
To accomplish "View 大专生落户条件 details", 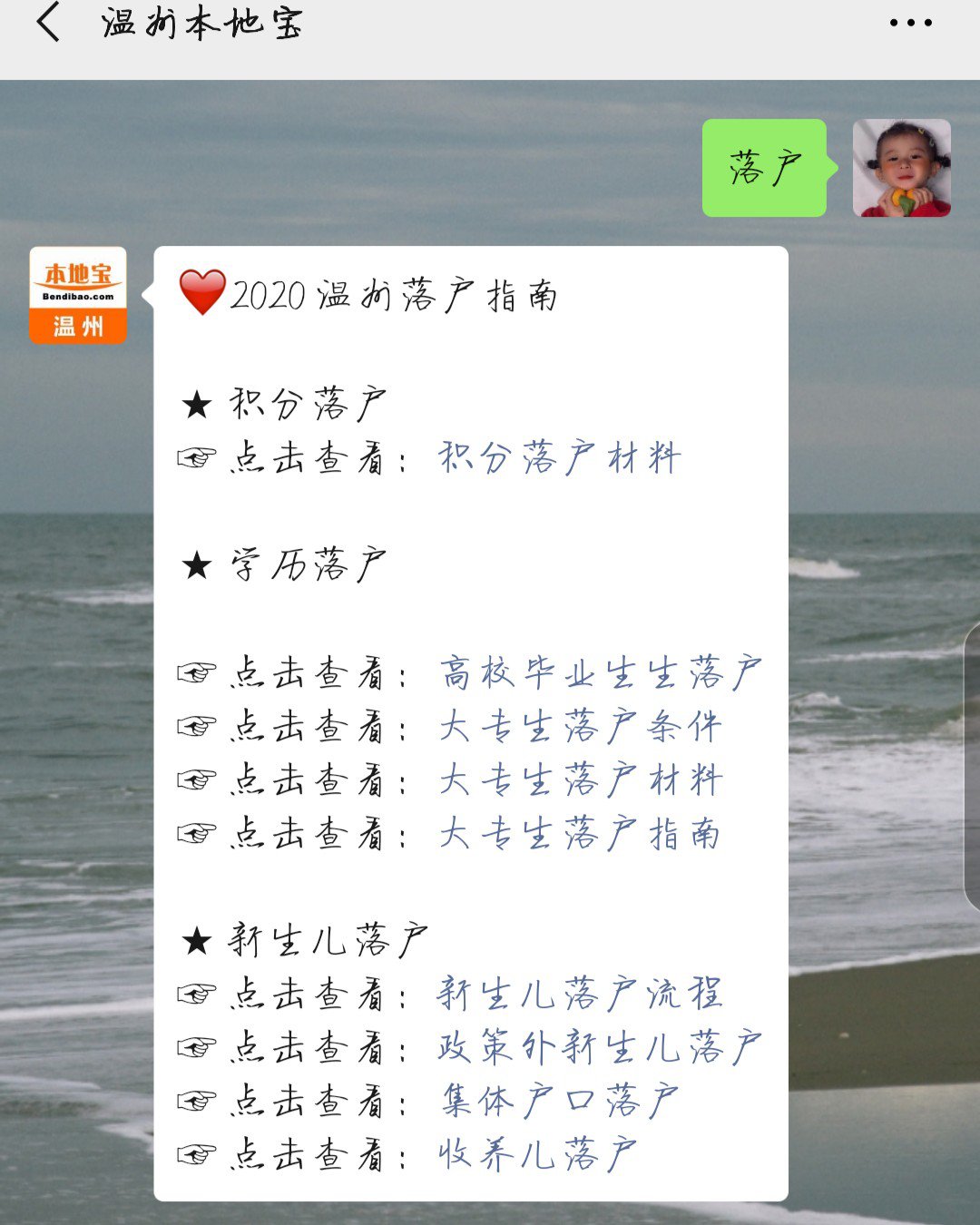I will (x=580, y=727).
